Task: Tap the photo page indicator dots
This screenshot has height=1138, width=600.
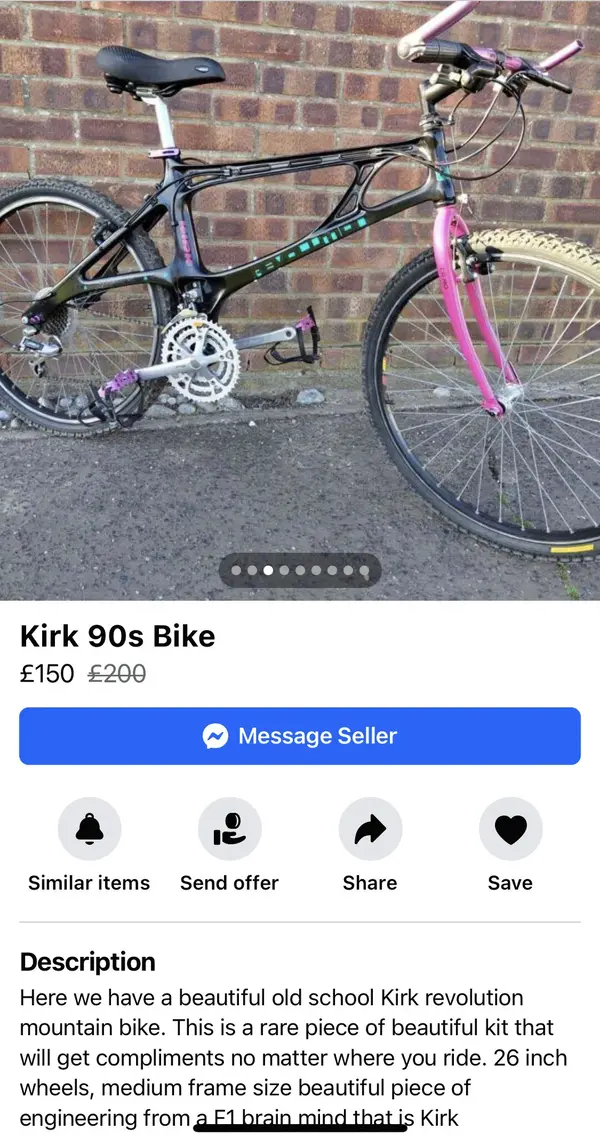Action: 300,571
